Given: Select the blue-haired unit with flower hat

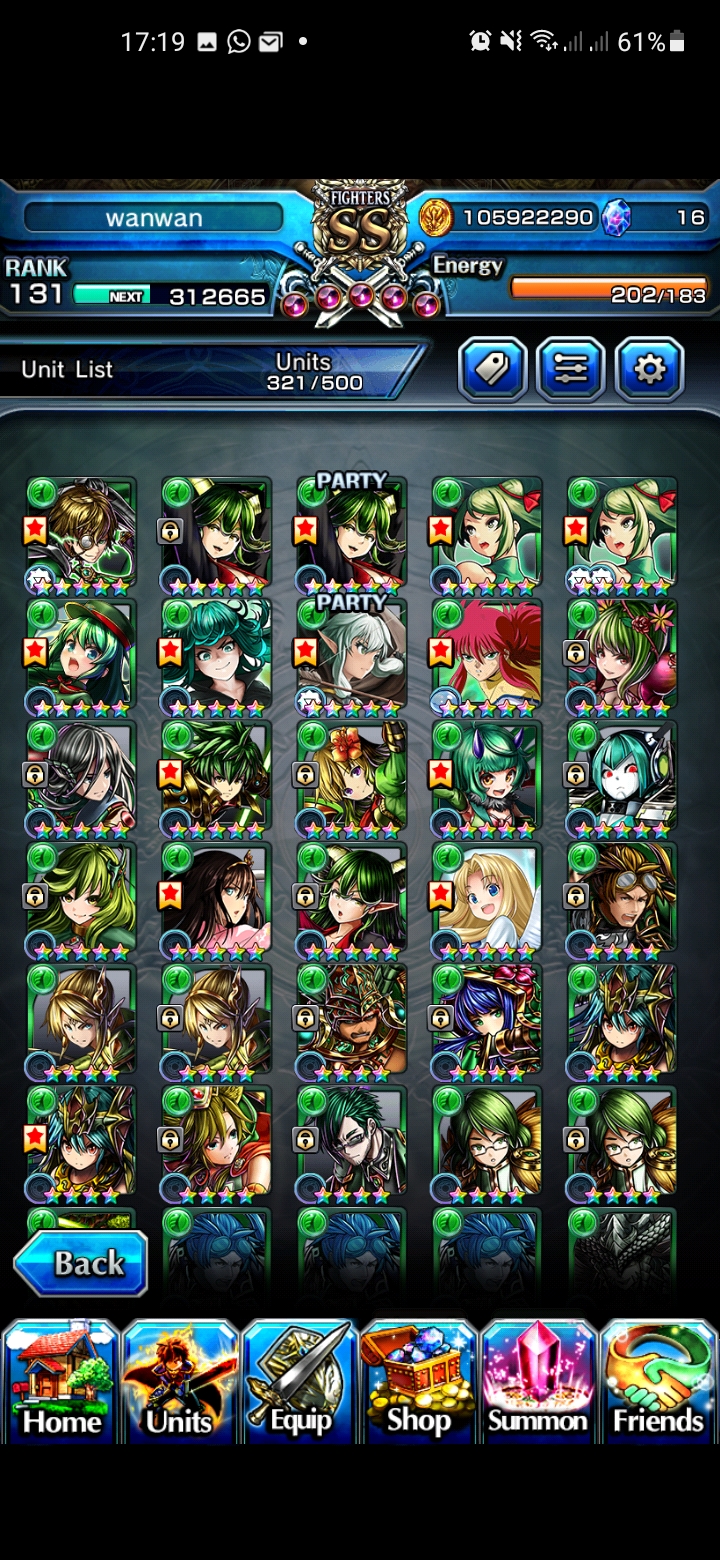Looking at the screenshot, I should pos(487,1021).
